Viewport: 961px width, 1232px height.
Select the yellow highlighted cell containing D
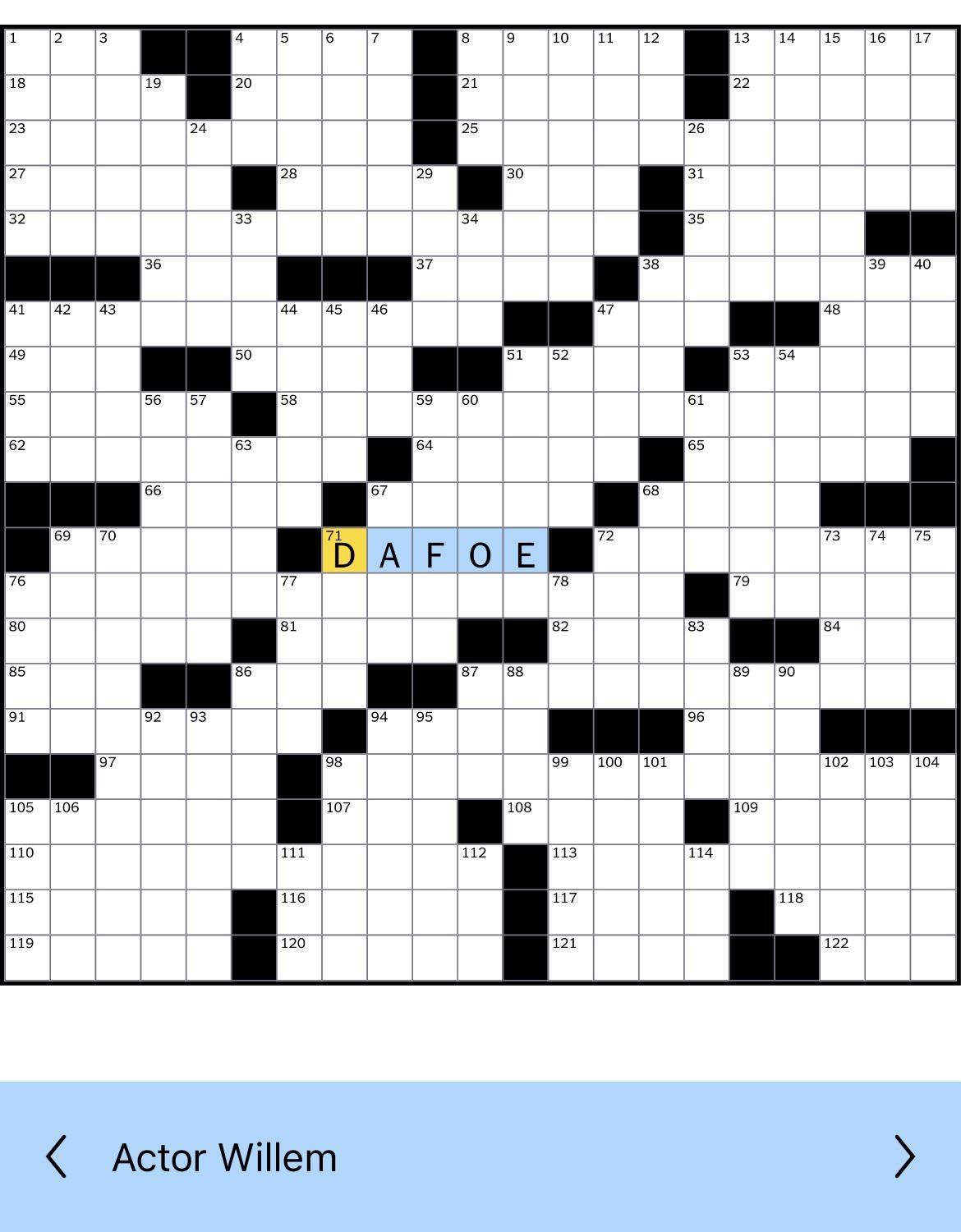click(344, 552)
